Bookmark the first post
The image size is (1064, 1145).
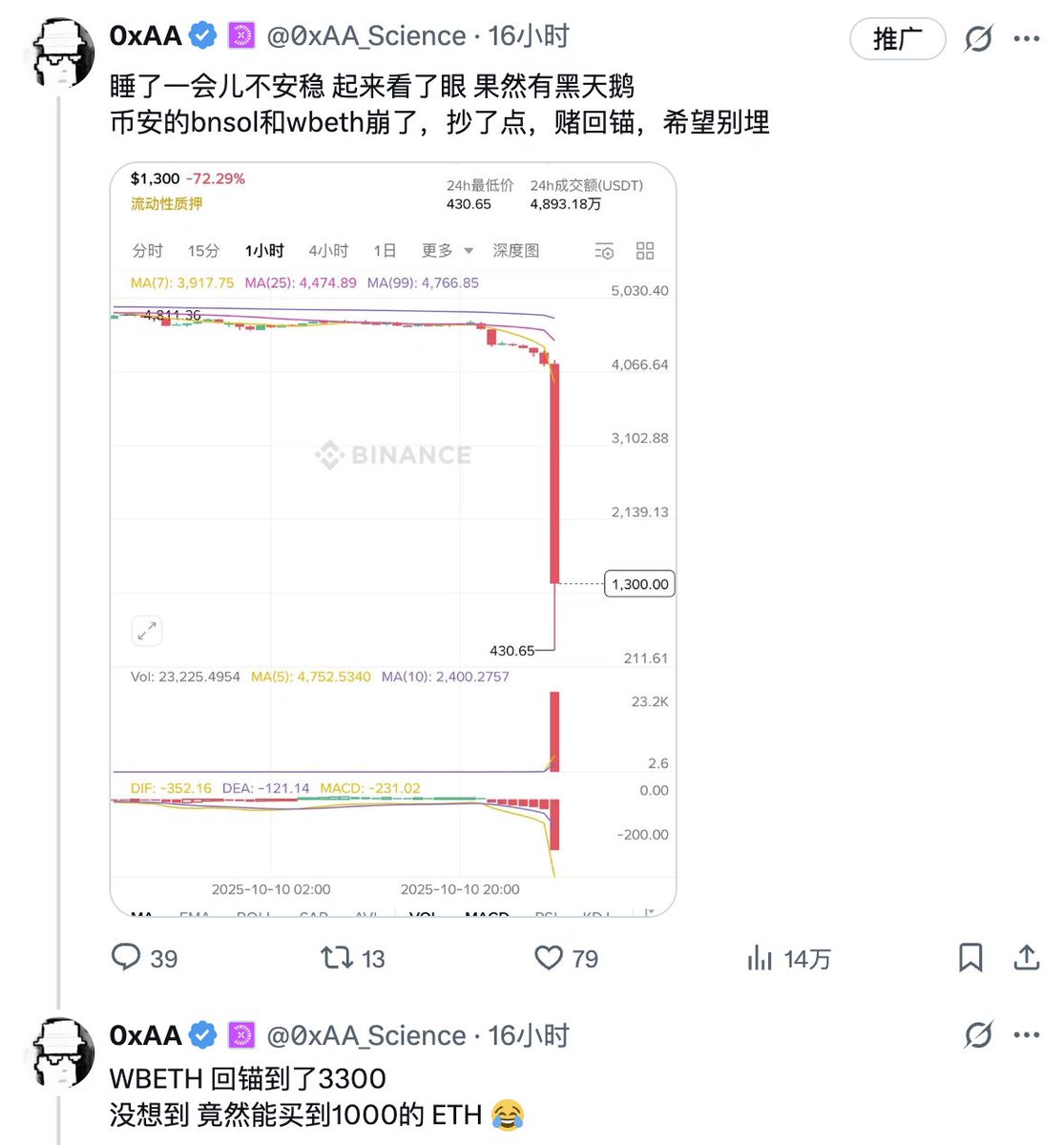point(970,957)
